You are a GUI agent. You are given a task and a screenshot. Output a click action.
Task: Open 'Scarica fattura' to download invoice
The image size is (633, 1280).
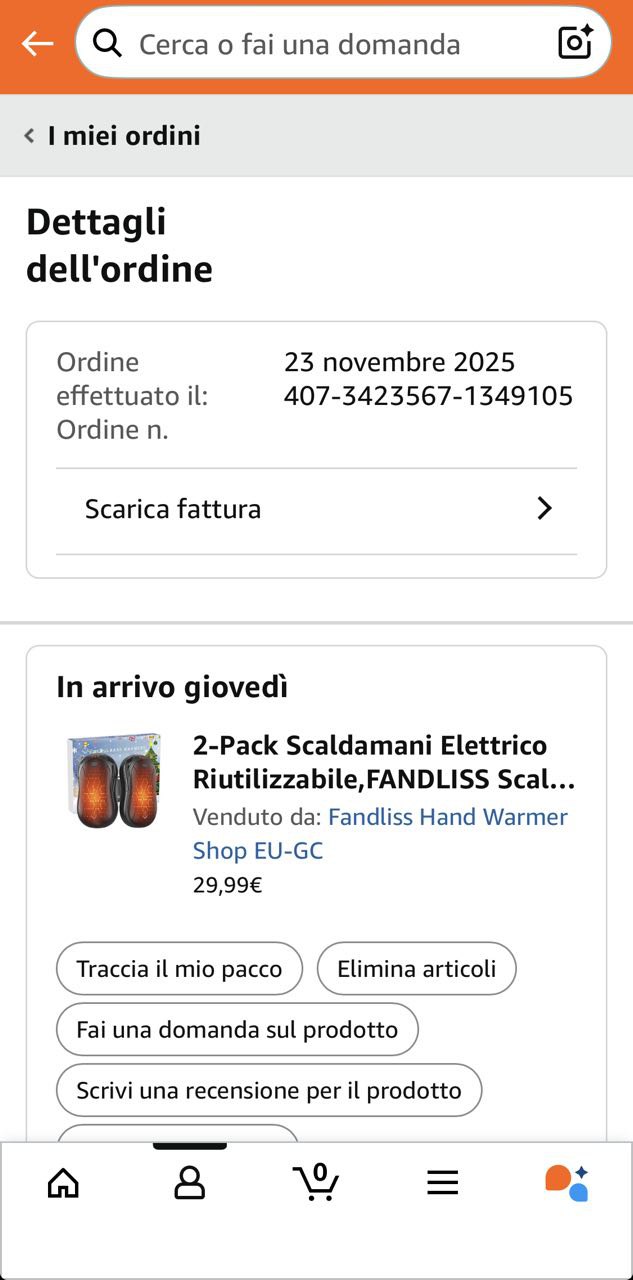tap(316, 509)
